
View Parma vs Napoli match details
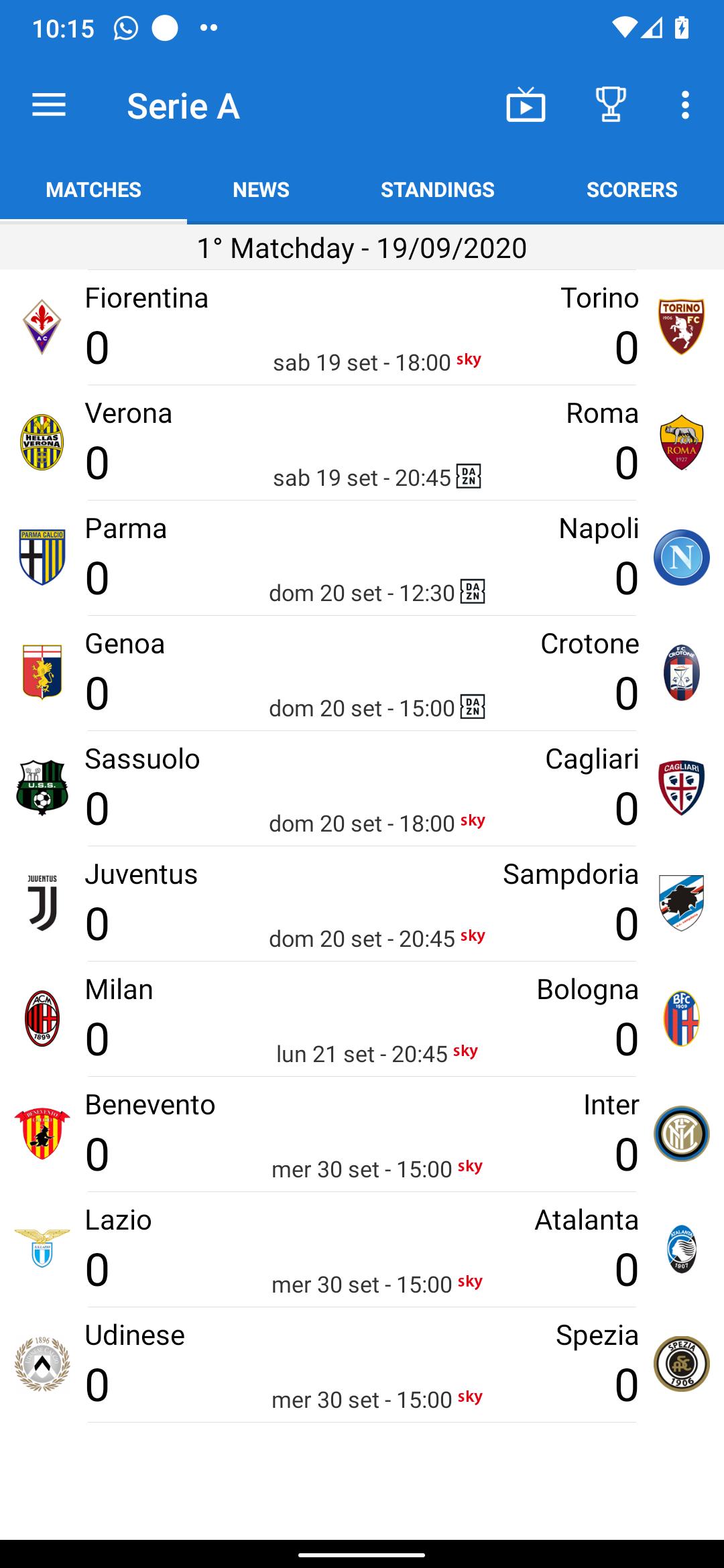362,558
